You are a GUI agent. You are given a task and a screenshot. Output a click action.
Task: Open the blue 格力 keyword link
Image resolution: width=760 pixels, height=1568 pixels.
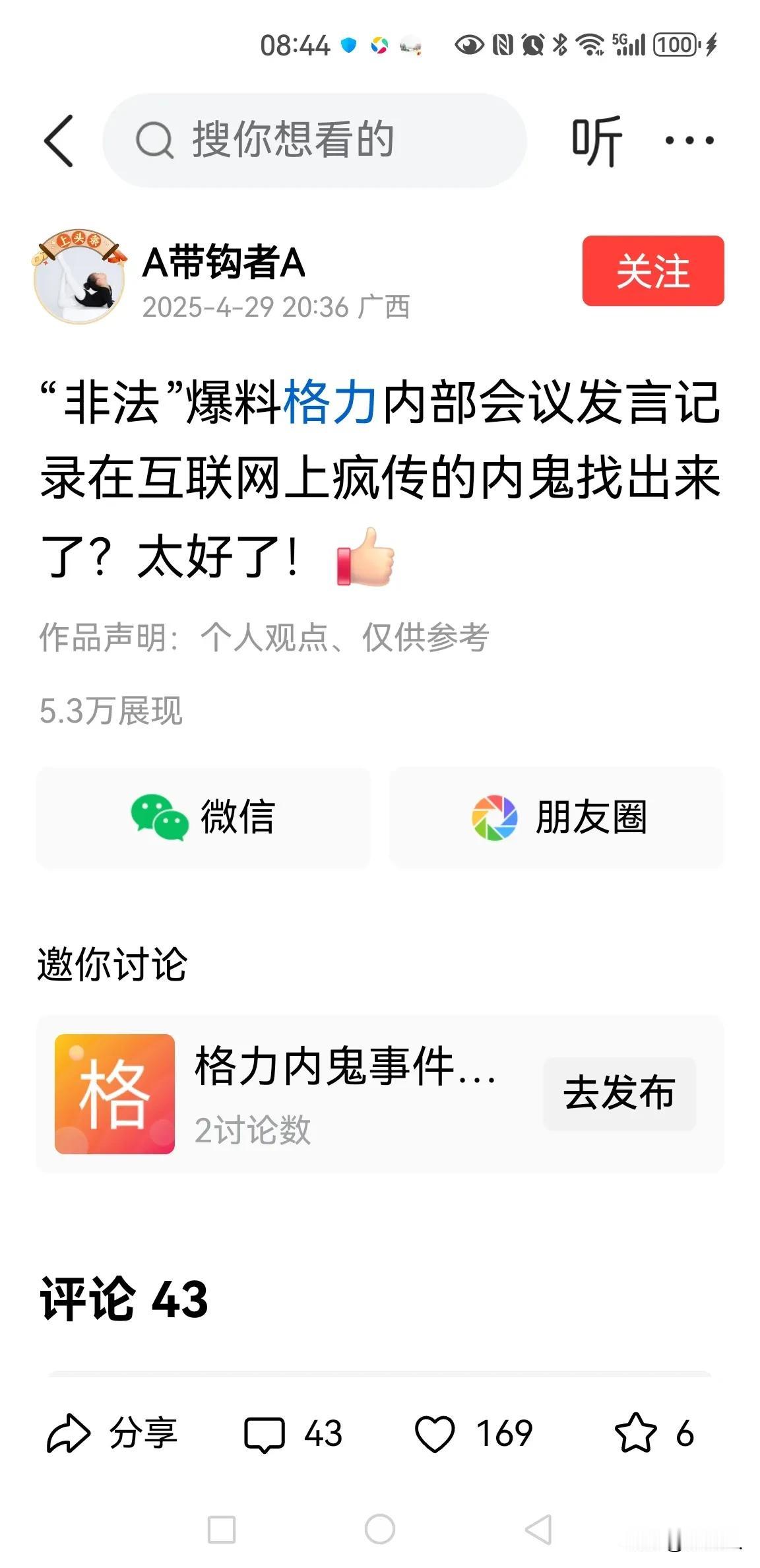click(329, 402)
